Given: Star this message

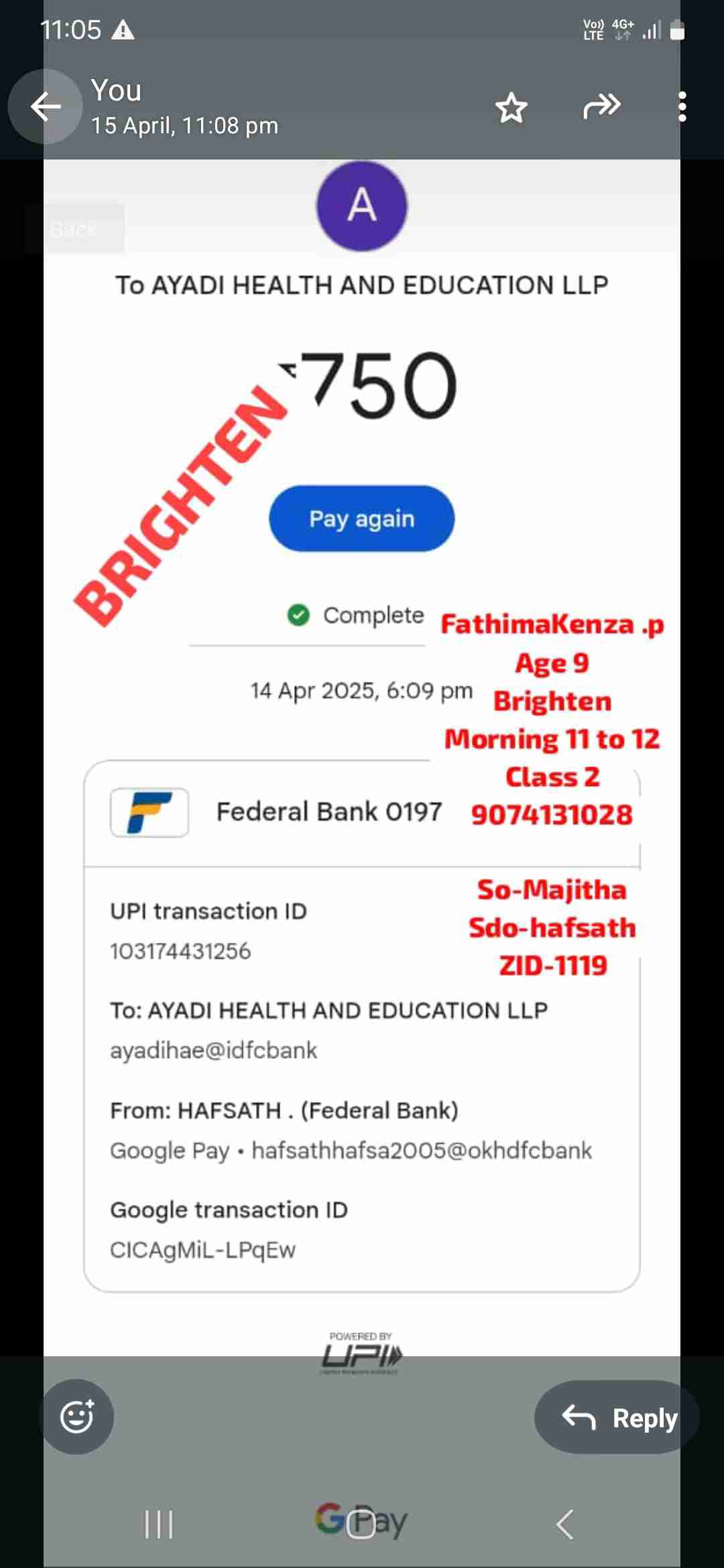Looking at the screenshot, I should 511,107.
